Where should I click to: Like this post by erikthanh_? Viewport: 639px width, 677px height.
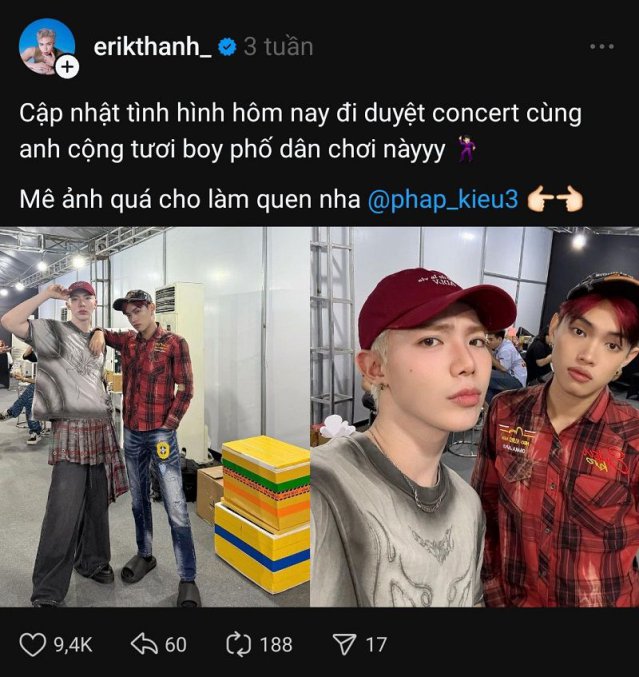point(33,645)
